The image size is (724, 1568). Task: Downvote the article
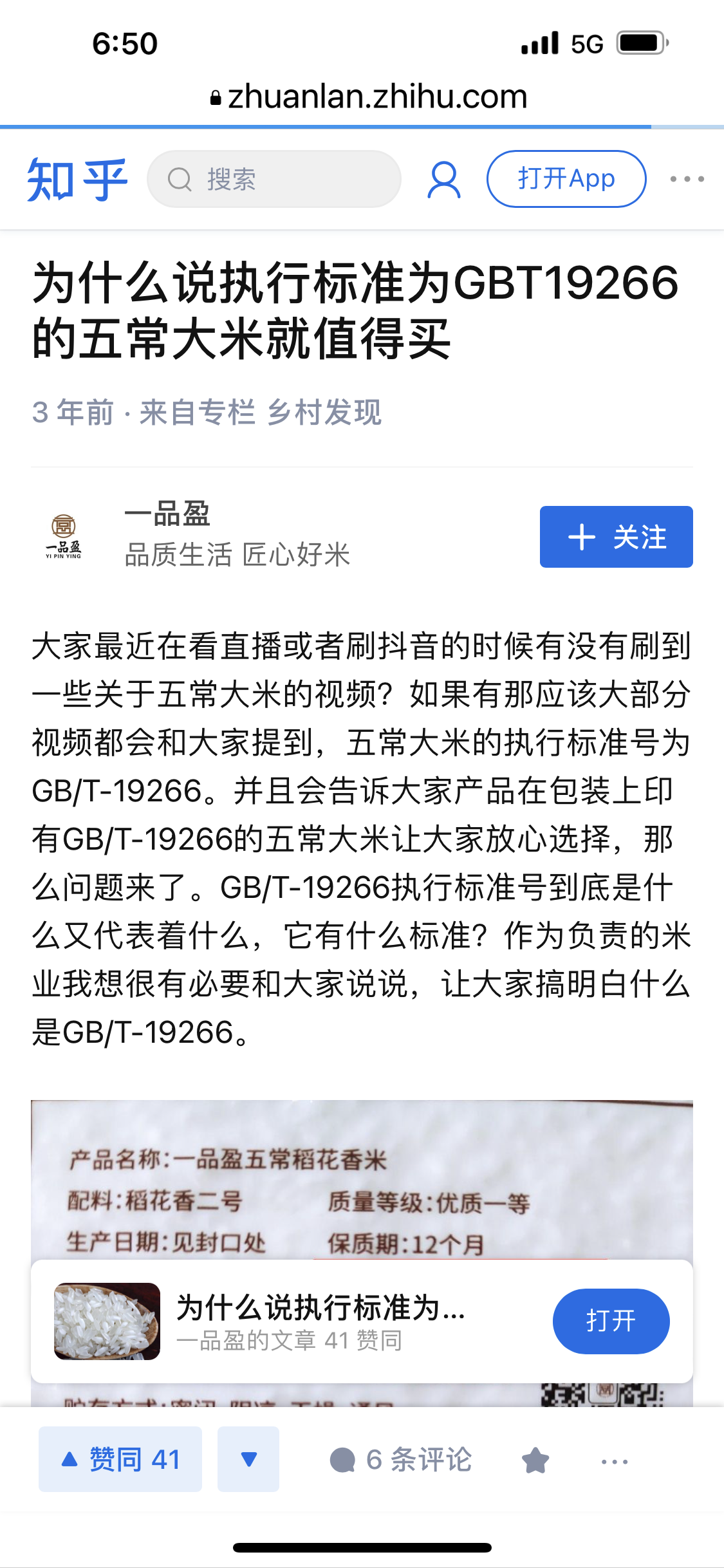tap(248, 1459)
